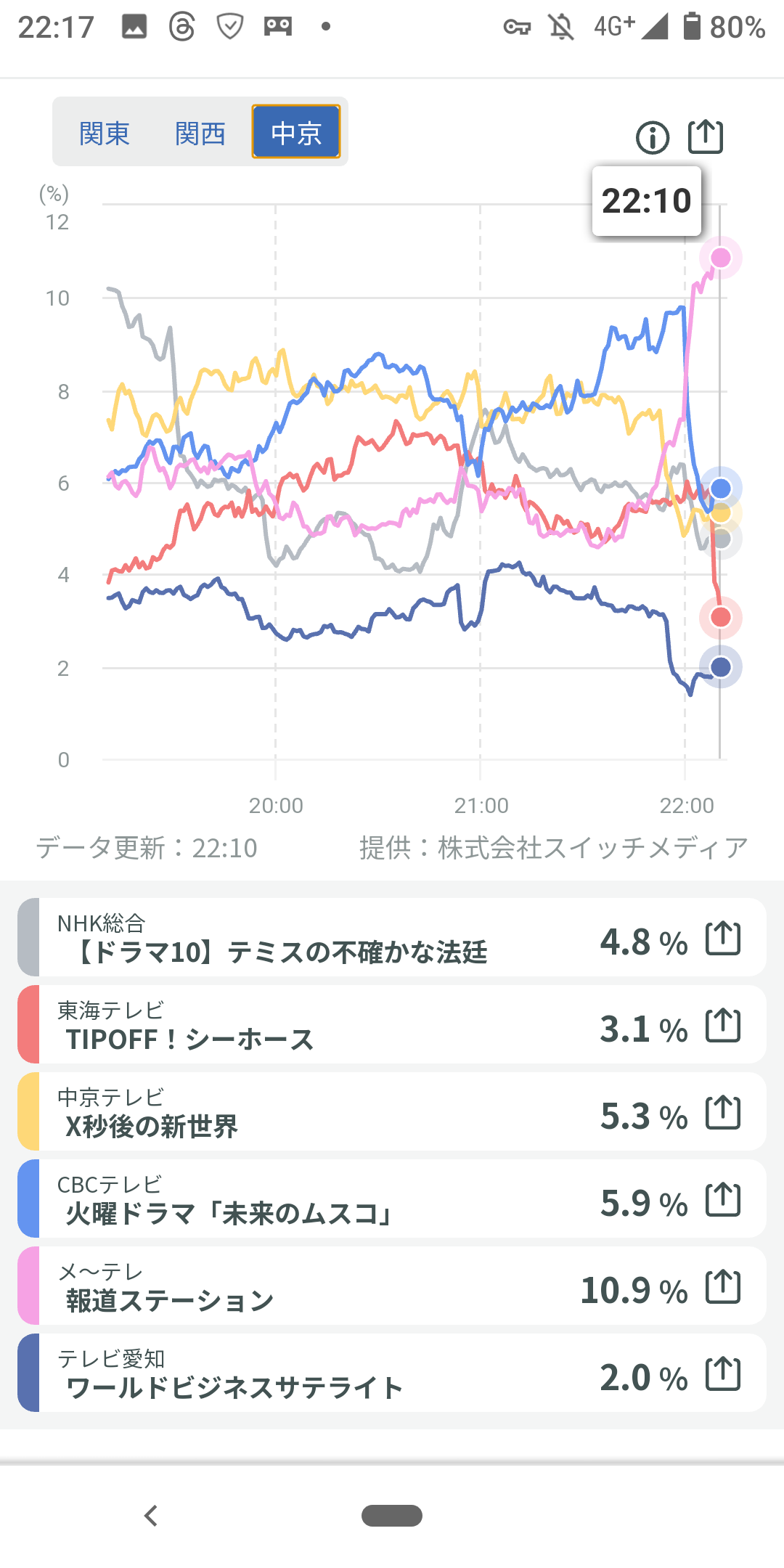This screenshot has width=784, height=1568.
Task: Share the CBCテレビ 火曜ドラマ rating
Action: click(723, 1200)
